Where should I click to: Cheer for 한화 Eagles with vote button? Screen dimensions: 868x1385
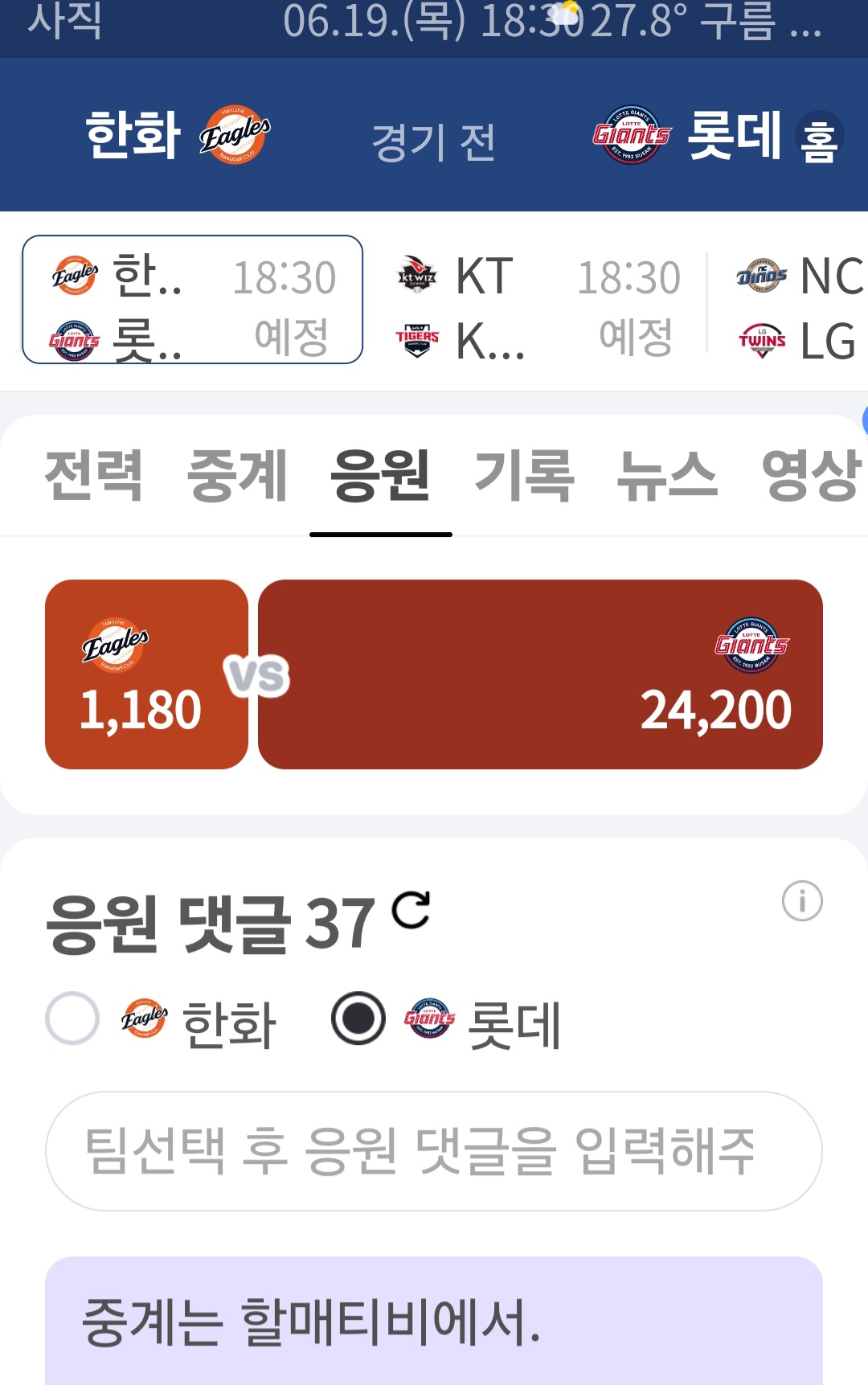146,674
